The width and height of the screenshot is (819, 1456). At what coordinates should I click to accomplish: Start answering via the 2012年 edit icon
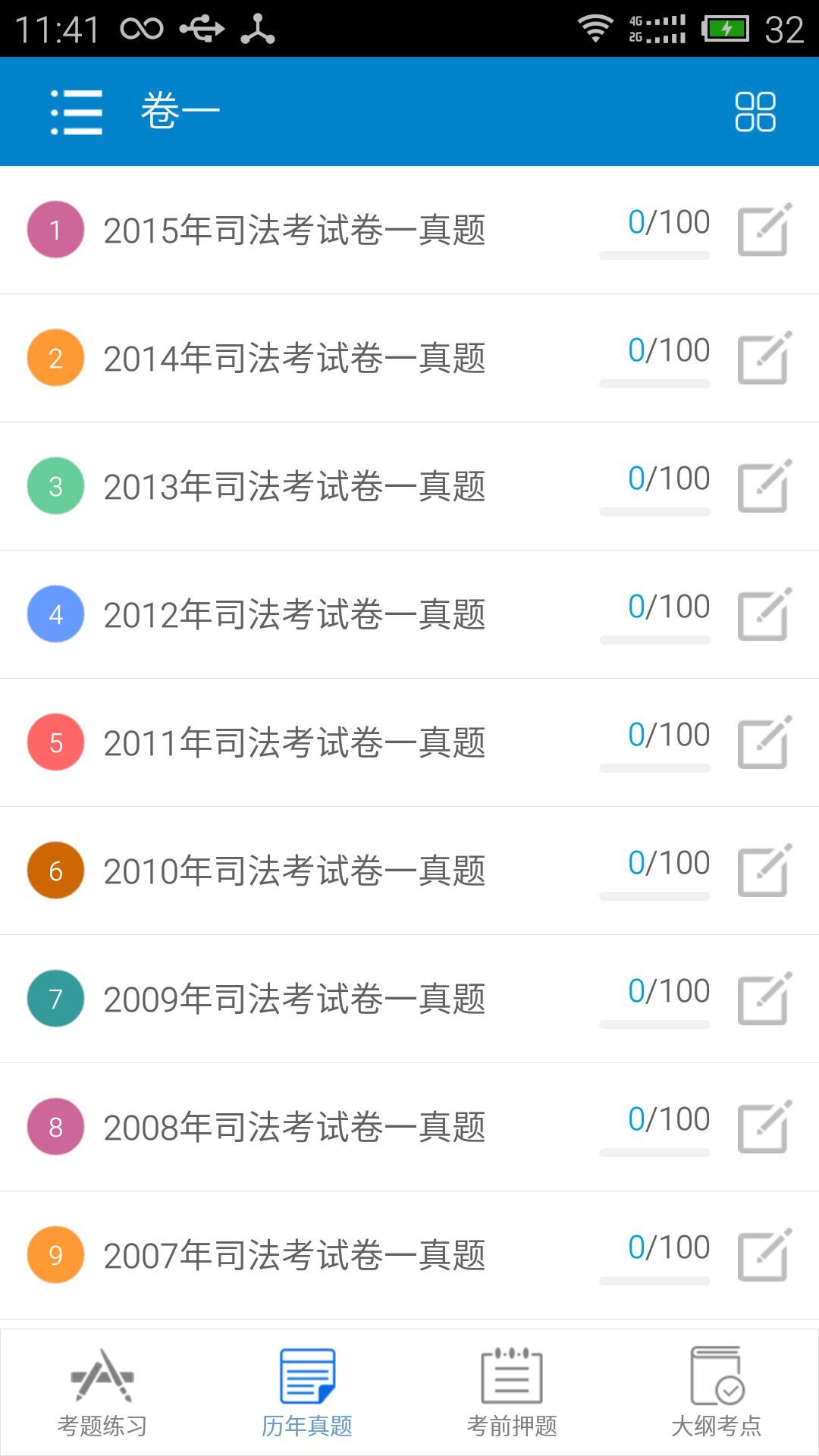[764, 614]
